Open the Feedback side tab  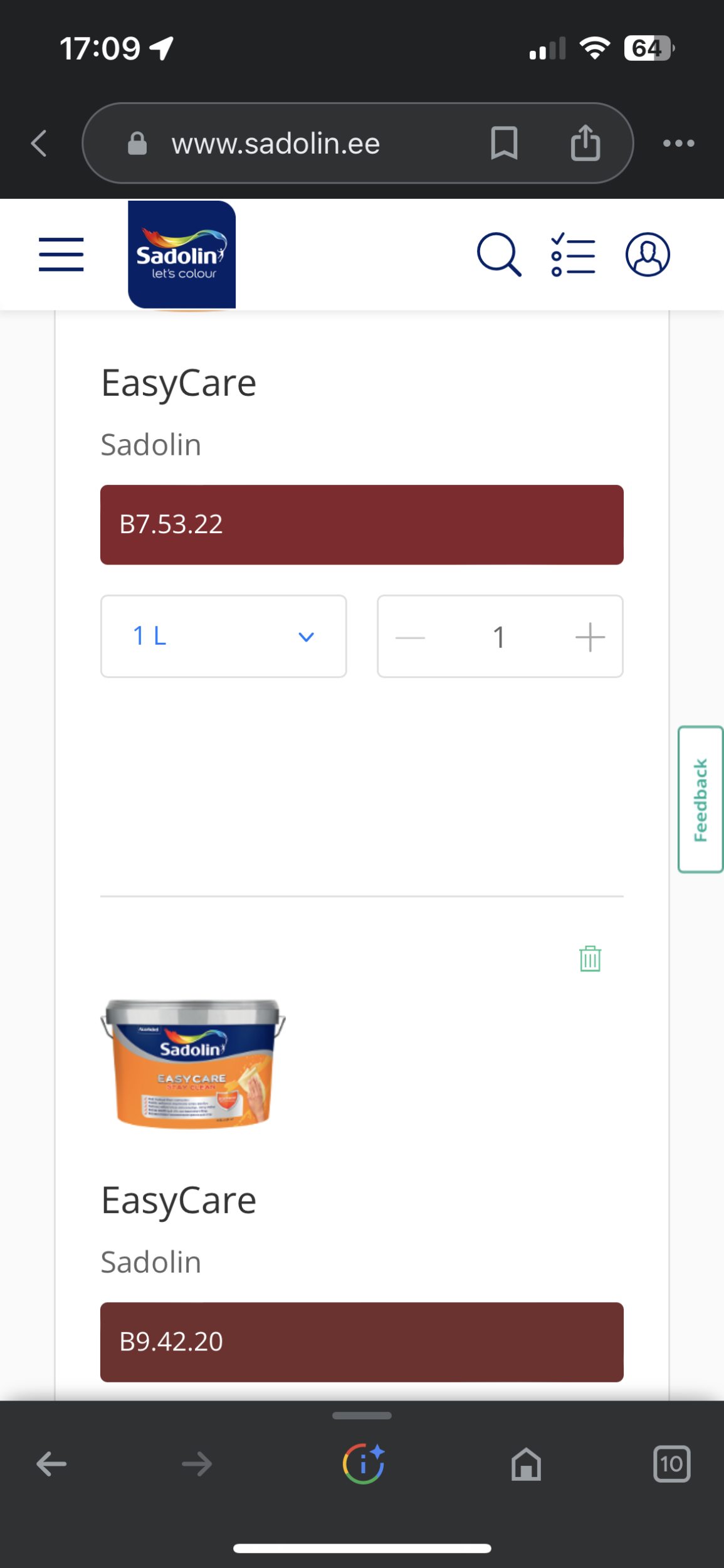point(700,799)
